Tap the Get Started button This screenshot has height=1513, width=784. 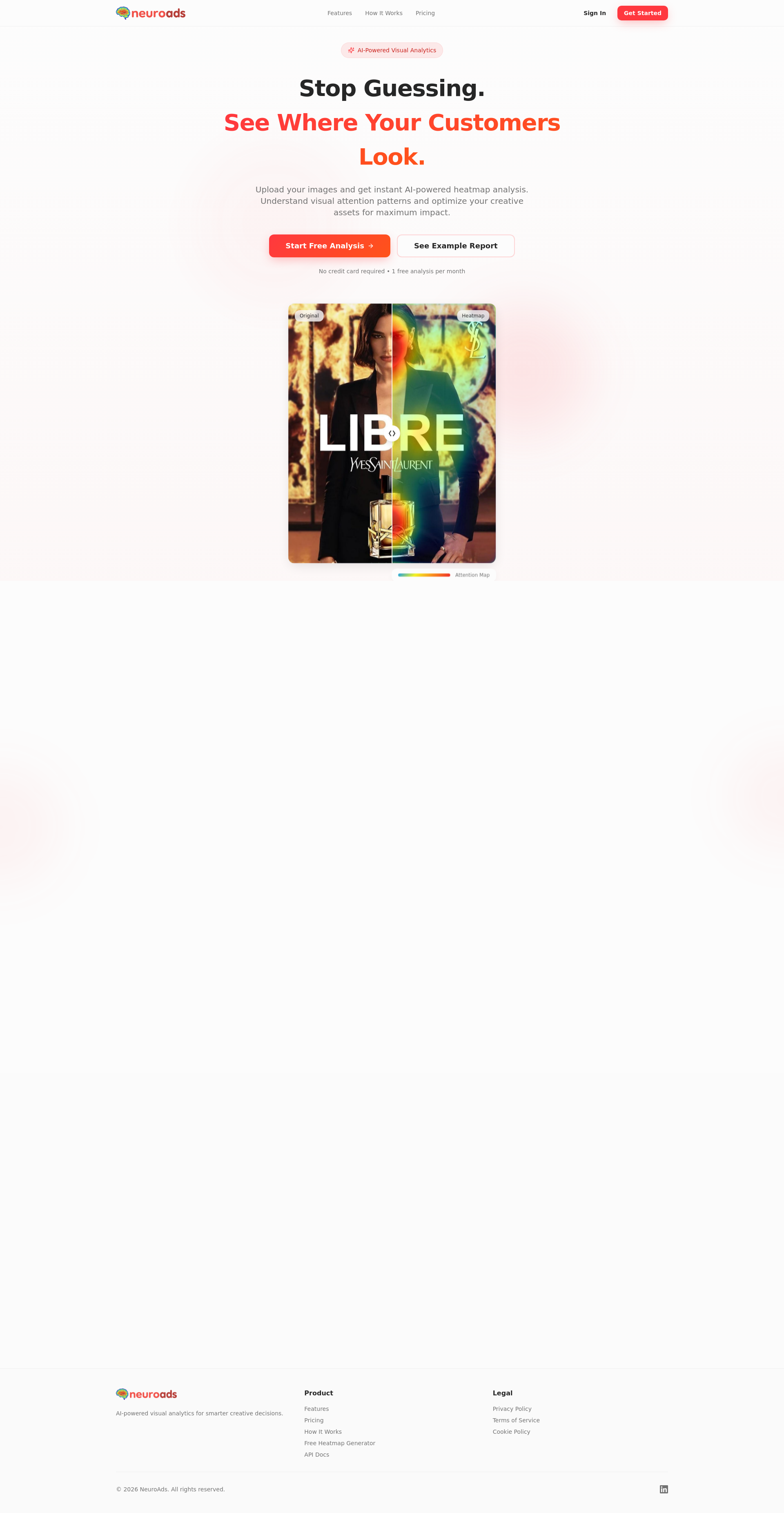pos(642,13)
